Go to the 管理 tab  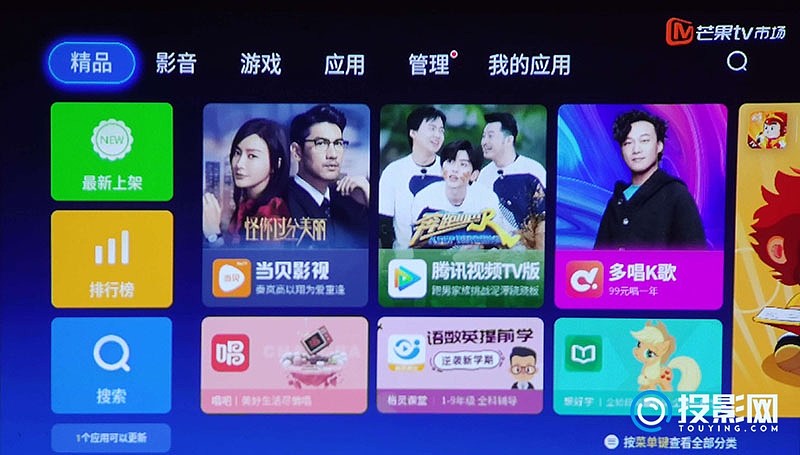[x=429, y=65]
